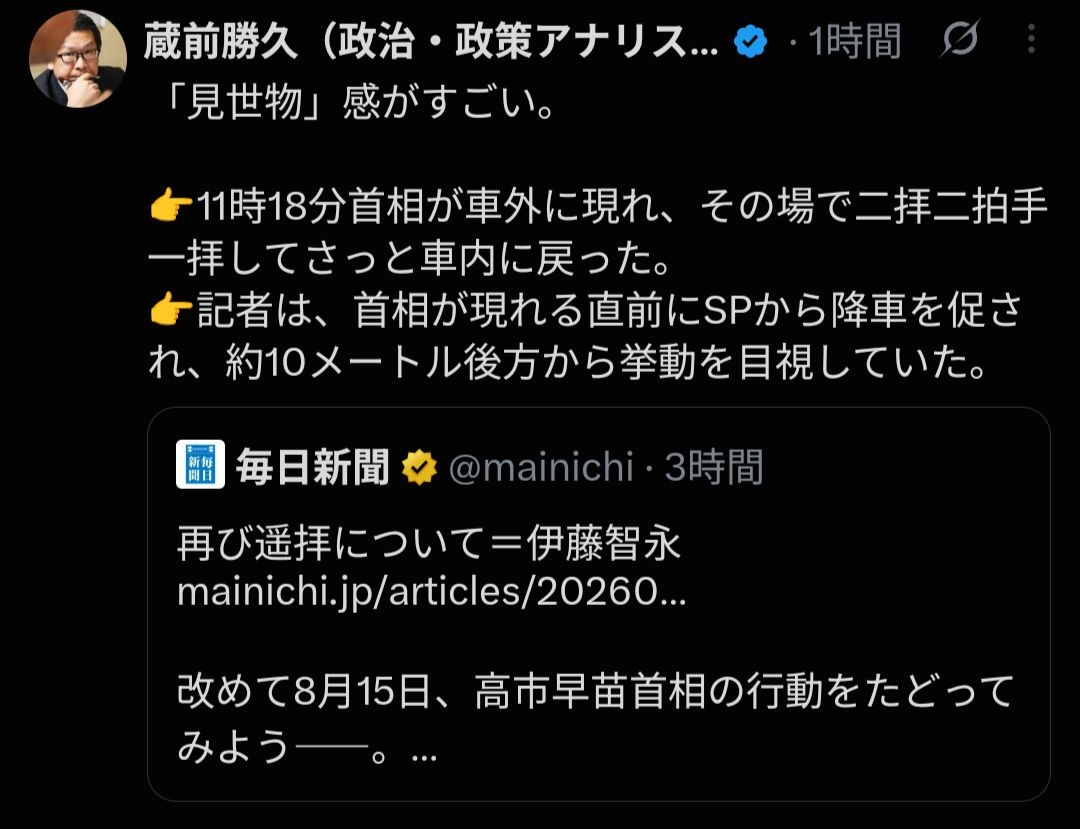The height and width of the screenshot is (829, 1080).
Task: Open the 蔵前勝久 account name
Action: point(431,41)
